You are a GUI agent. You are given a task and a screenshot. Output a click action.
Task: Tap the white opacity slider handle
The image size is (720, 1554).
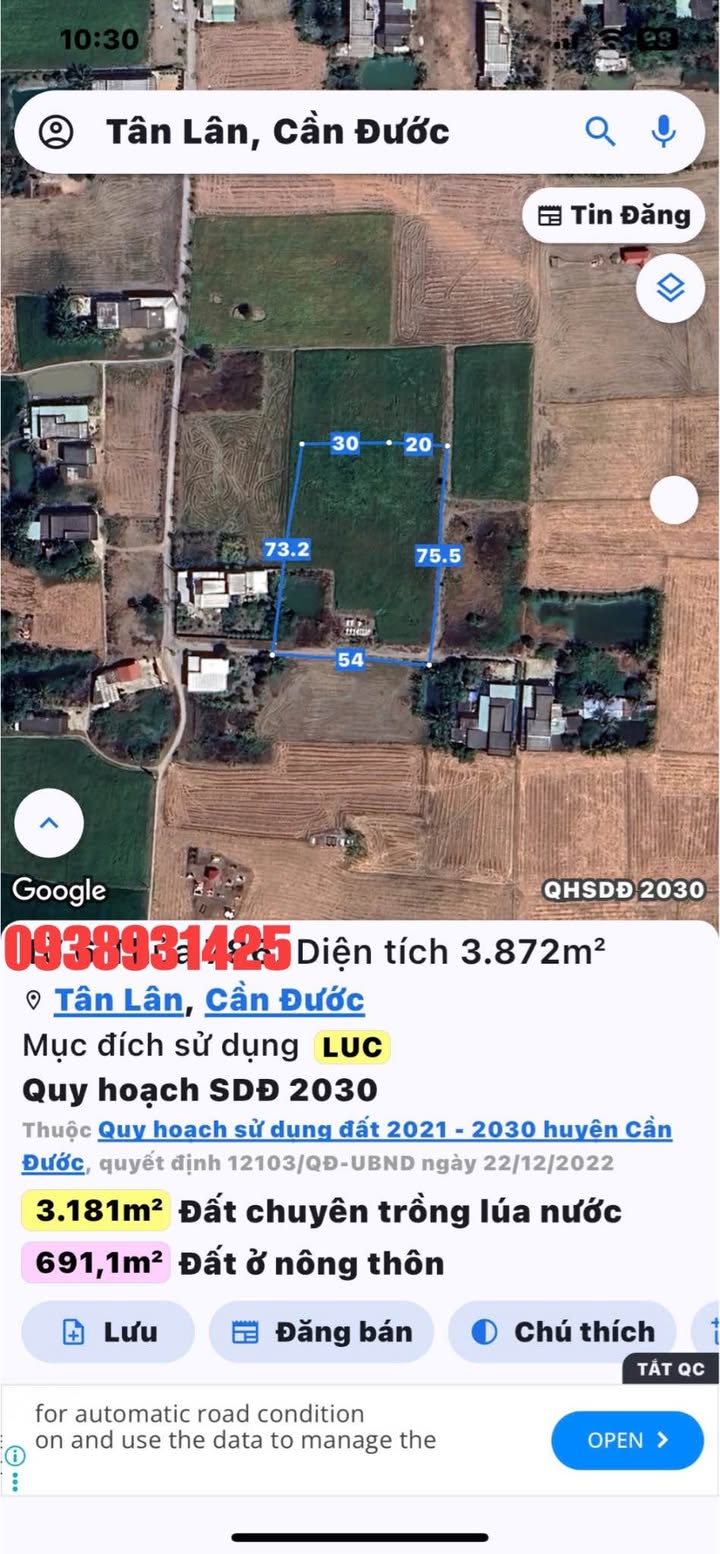click(x=673, y=500)
